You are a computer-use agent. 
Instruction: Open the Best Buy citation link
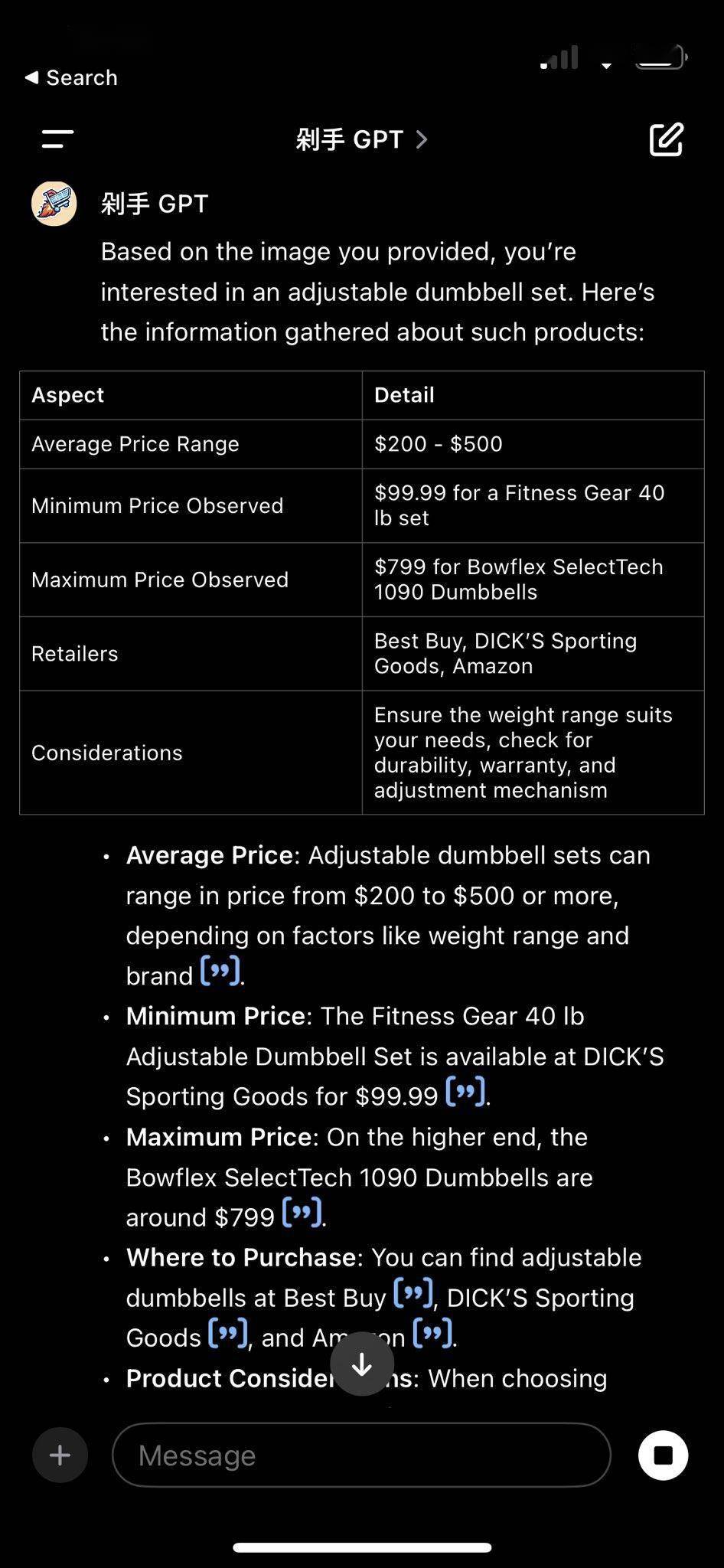click(x=413, y=1293)
